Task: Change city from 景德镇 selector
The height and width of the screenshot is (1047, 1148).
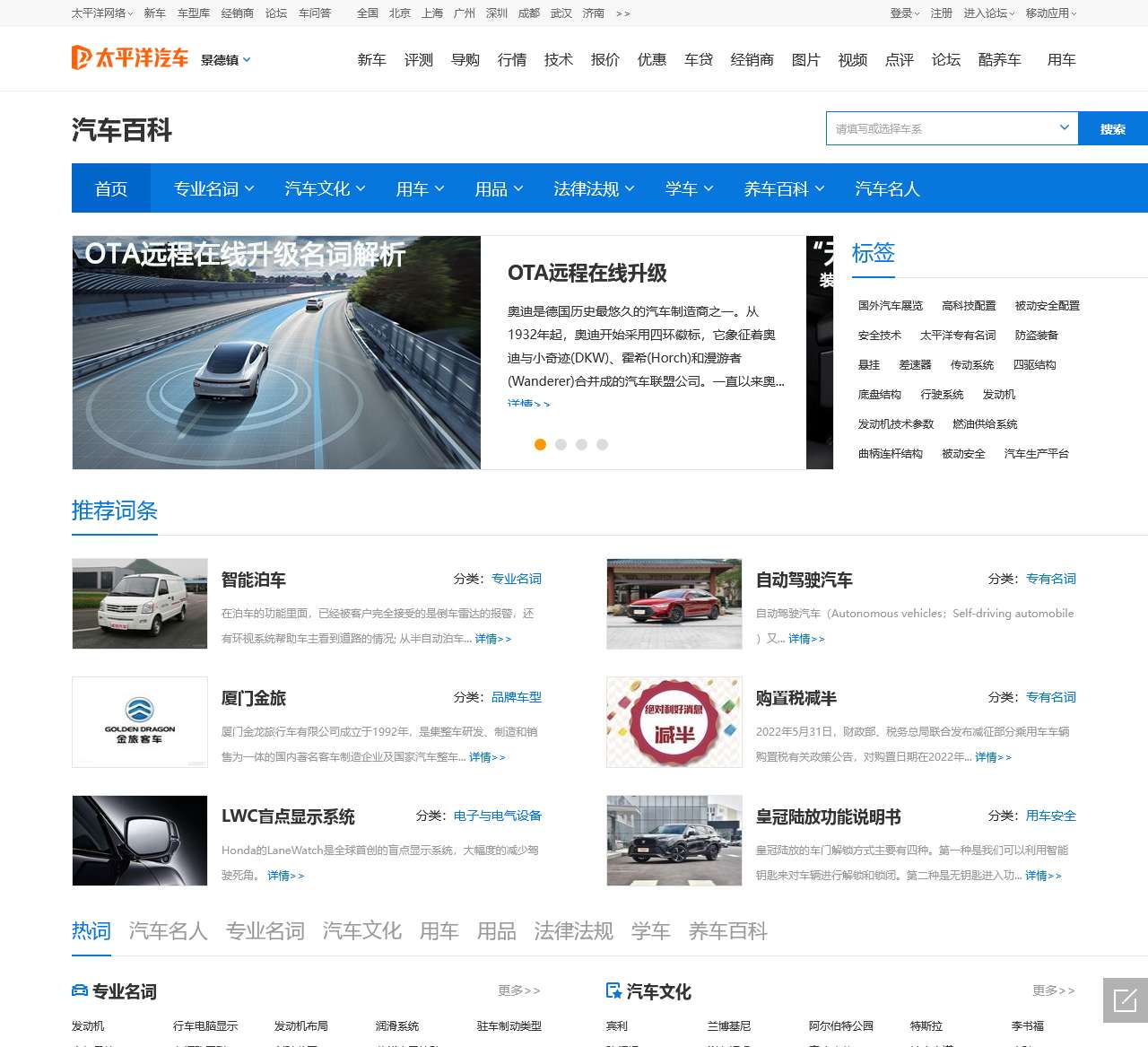Action: [x=225, y=60]
